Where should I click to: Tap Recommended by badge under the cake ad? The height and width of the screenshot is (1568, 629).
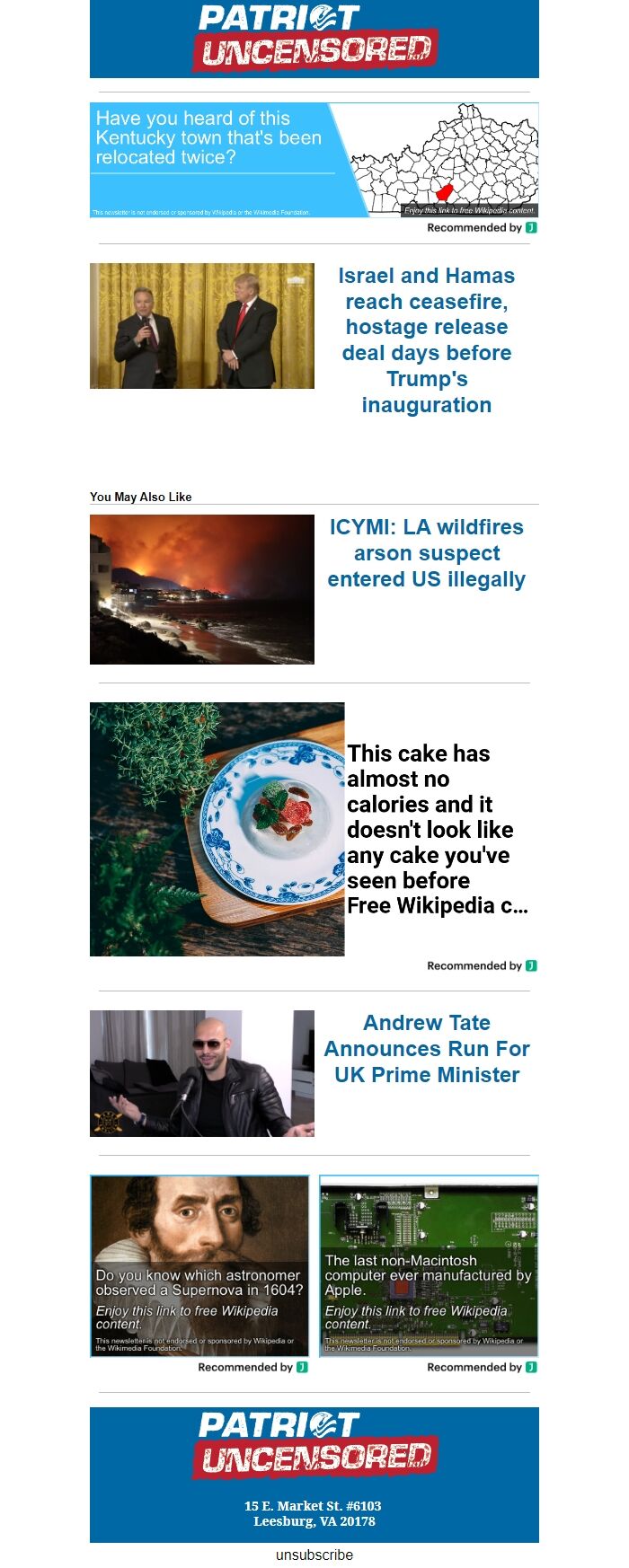tap(482, 965)
